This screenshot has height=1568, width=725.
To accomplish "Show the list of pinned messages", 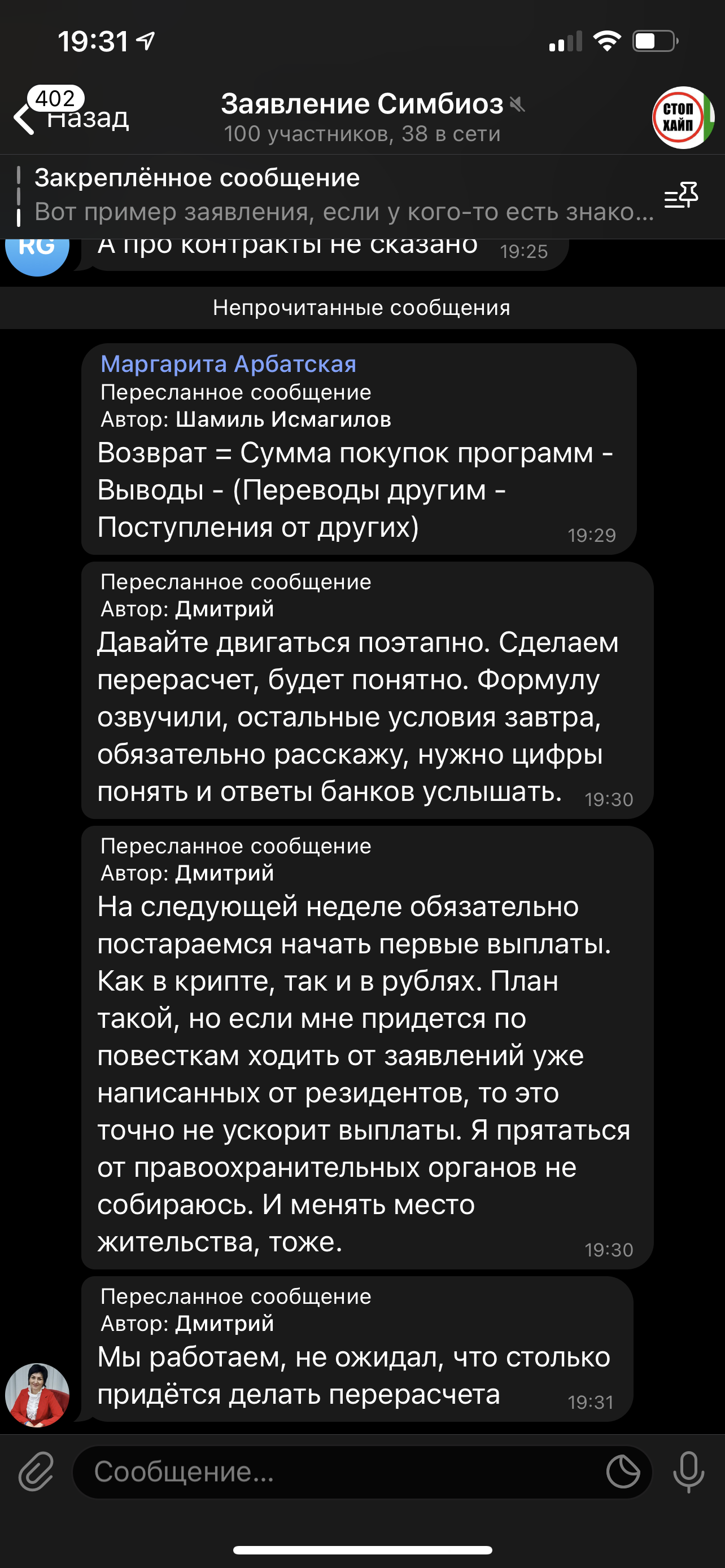I will tap(680, 195).
